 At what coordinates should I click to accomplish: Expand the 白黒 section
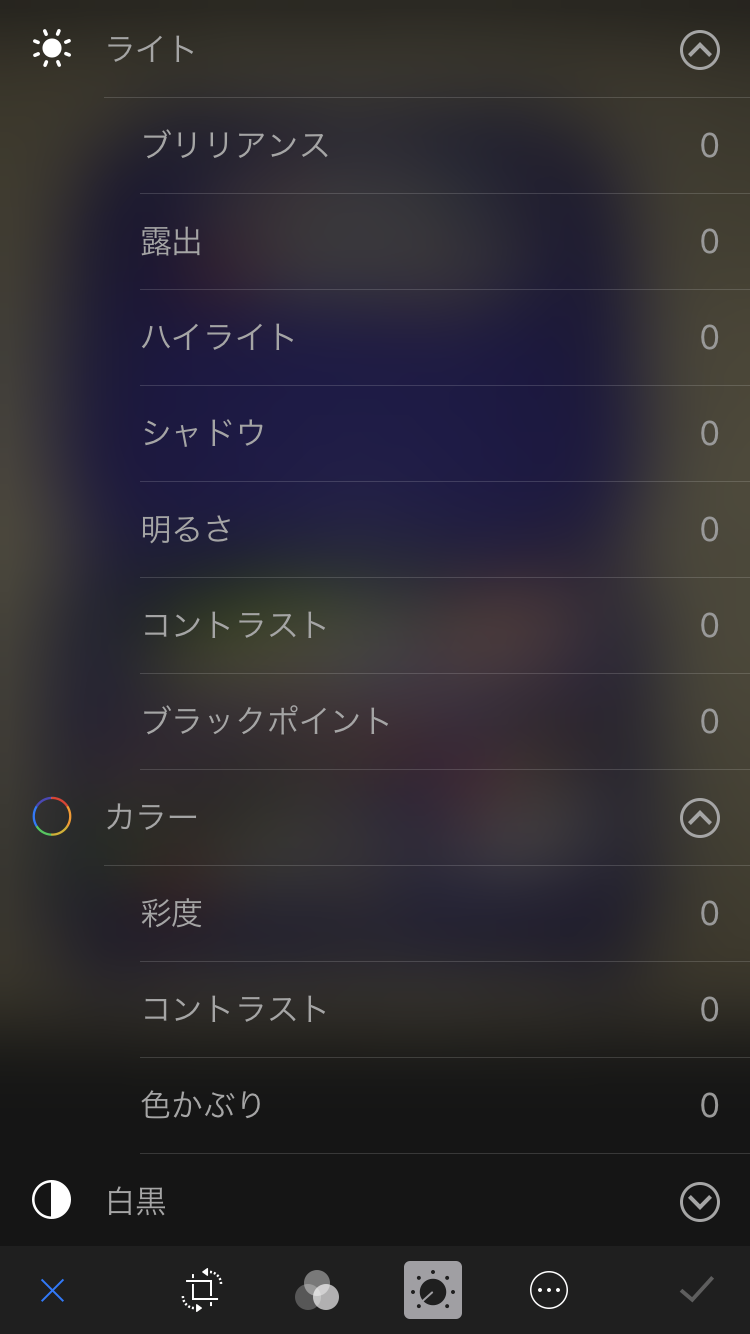point(700,1202)
